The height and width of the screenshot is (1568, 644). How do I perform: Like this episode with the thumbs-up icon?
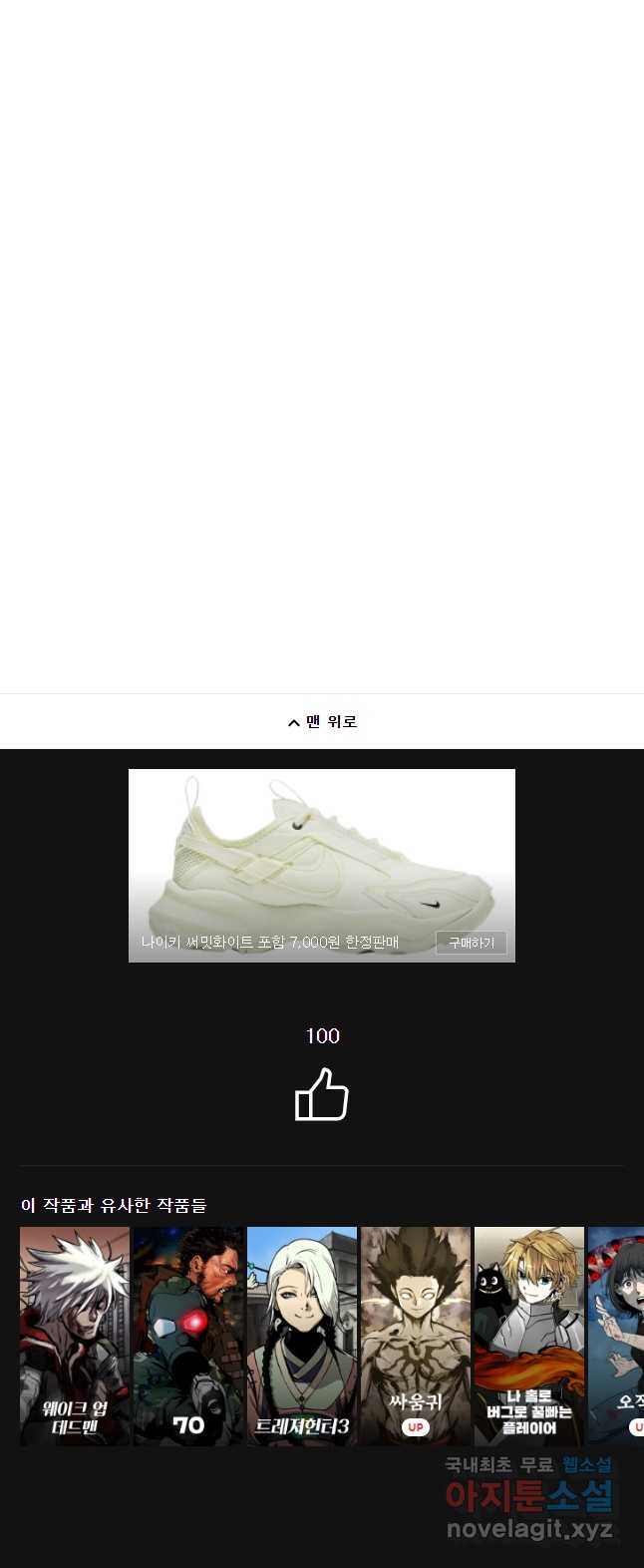(321, 1095)
